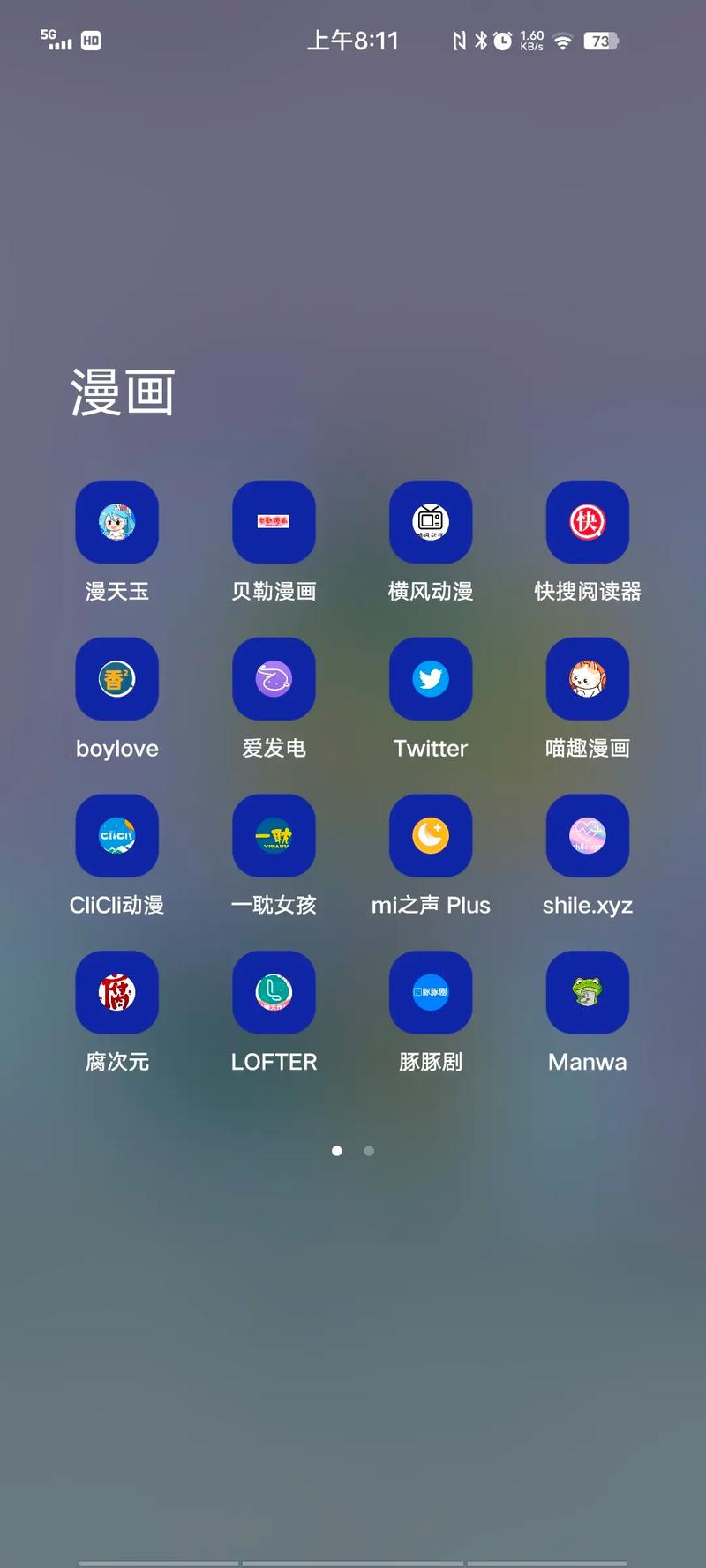The height and width of the screenshot is (1568, 706).
Task: Launch 贝勒漫画
Action: tap(274, 522)
